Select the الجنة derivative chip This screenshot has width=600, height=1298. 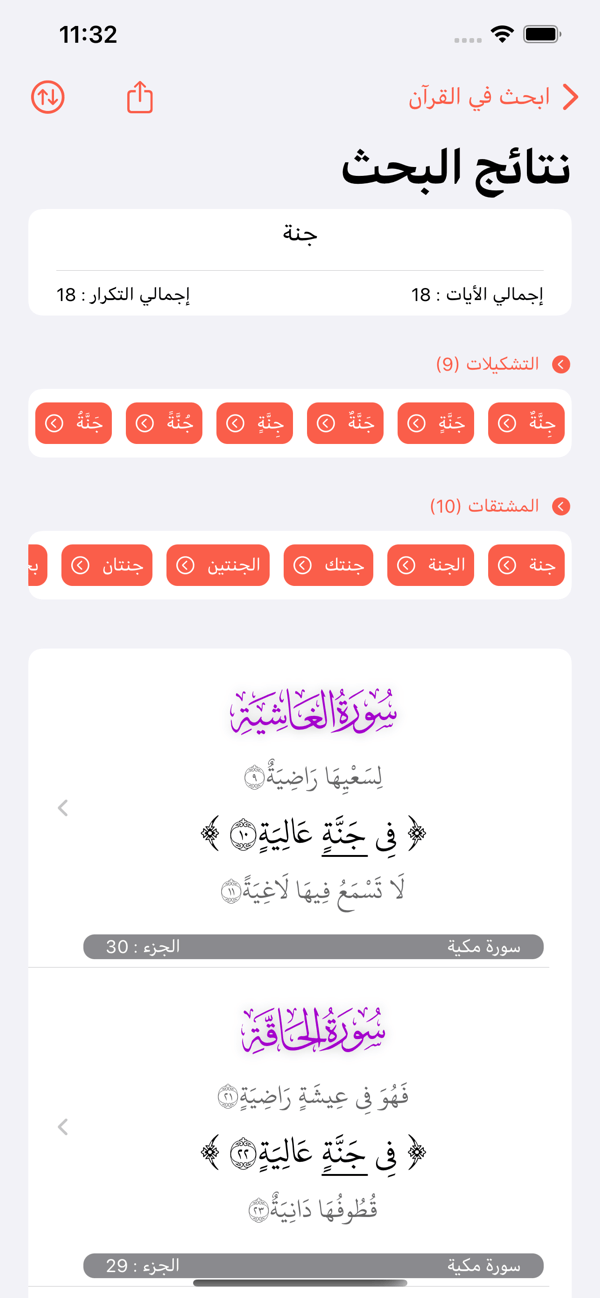pos(430,565)
